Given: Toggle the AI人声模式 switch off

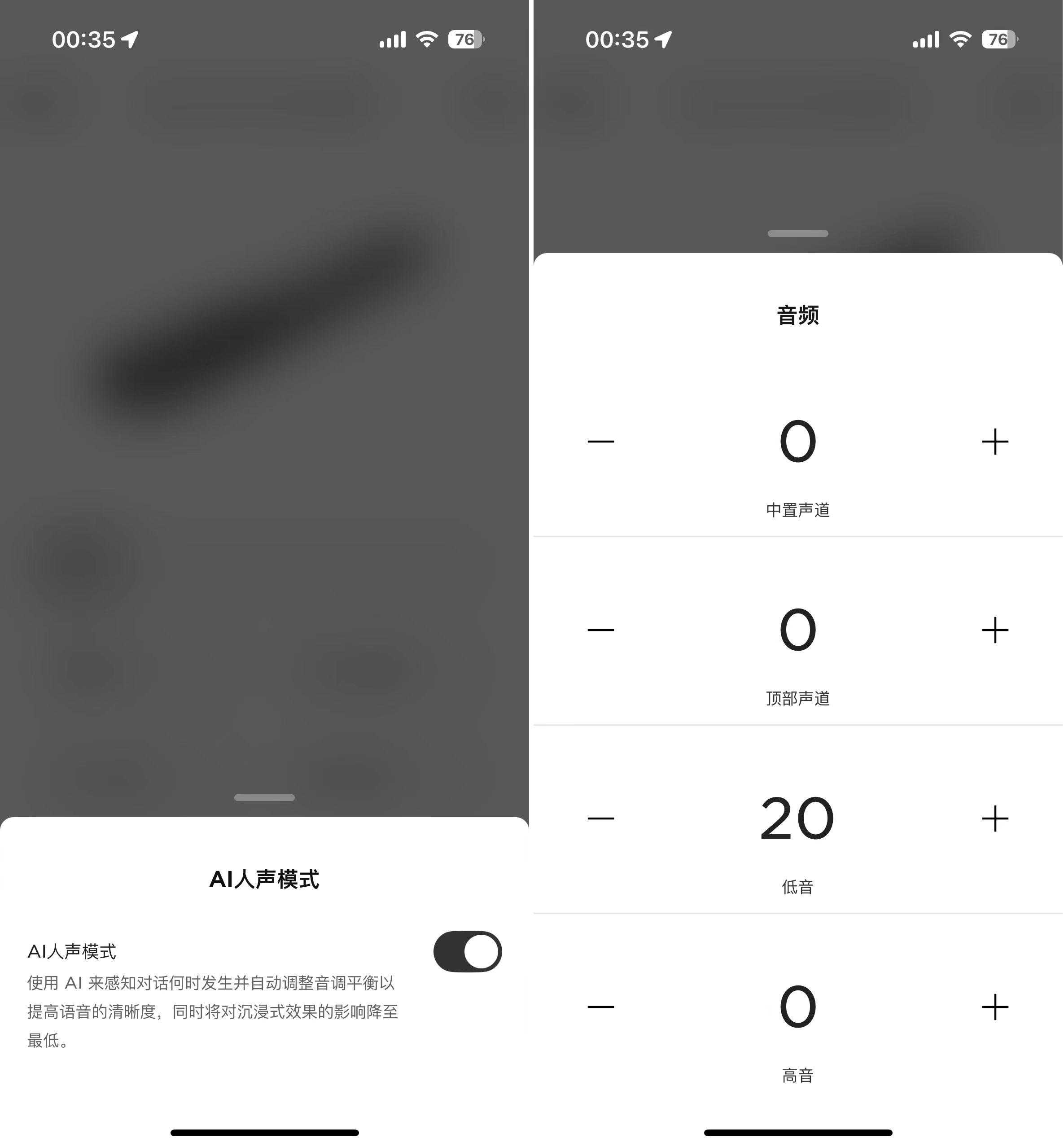Looking at the screenshot, I should click(x=467, y=951).
